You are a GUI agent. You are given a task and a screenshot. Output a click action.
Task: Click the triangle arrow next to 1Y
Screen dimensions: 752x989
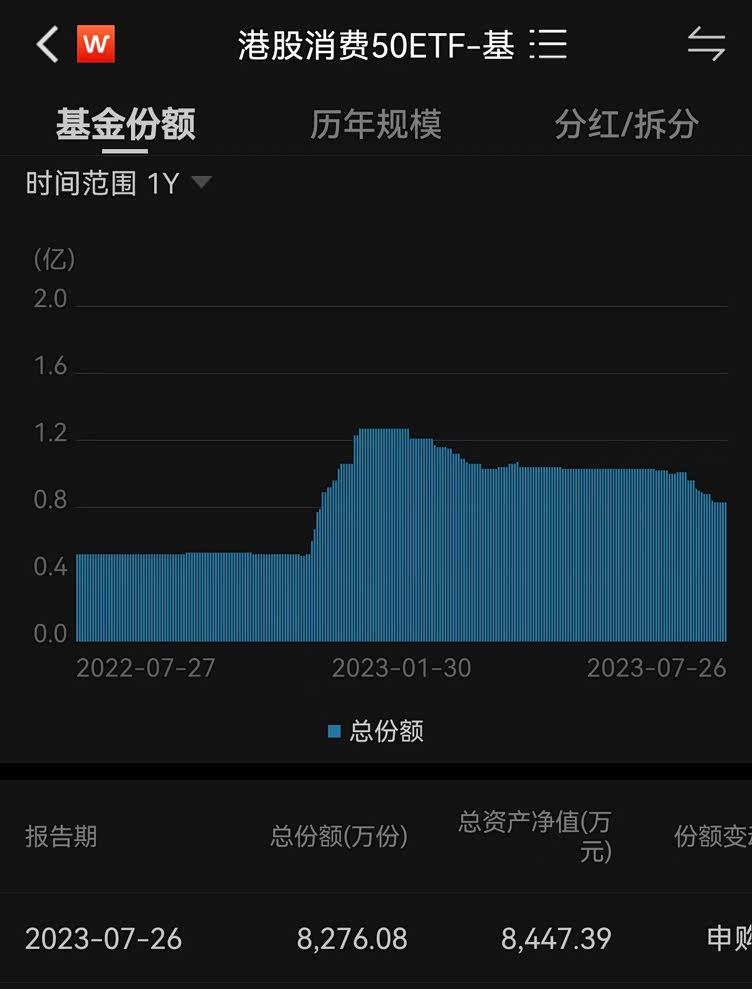coord(202,183)
